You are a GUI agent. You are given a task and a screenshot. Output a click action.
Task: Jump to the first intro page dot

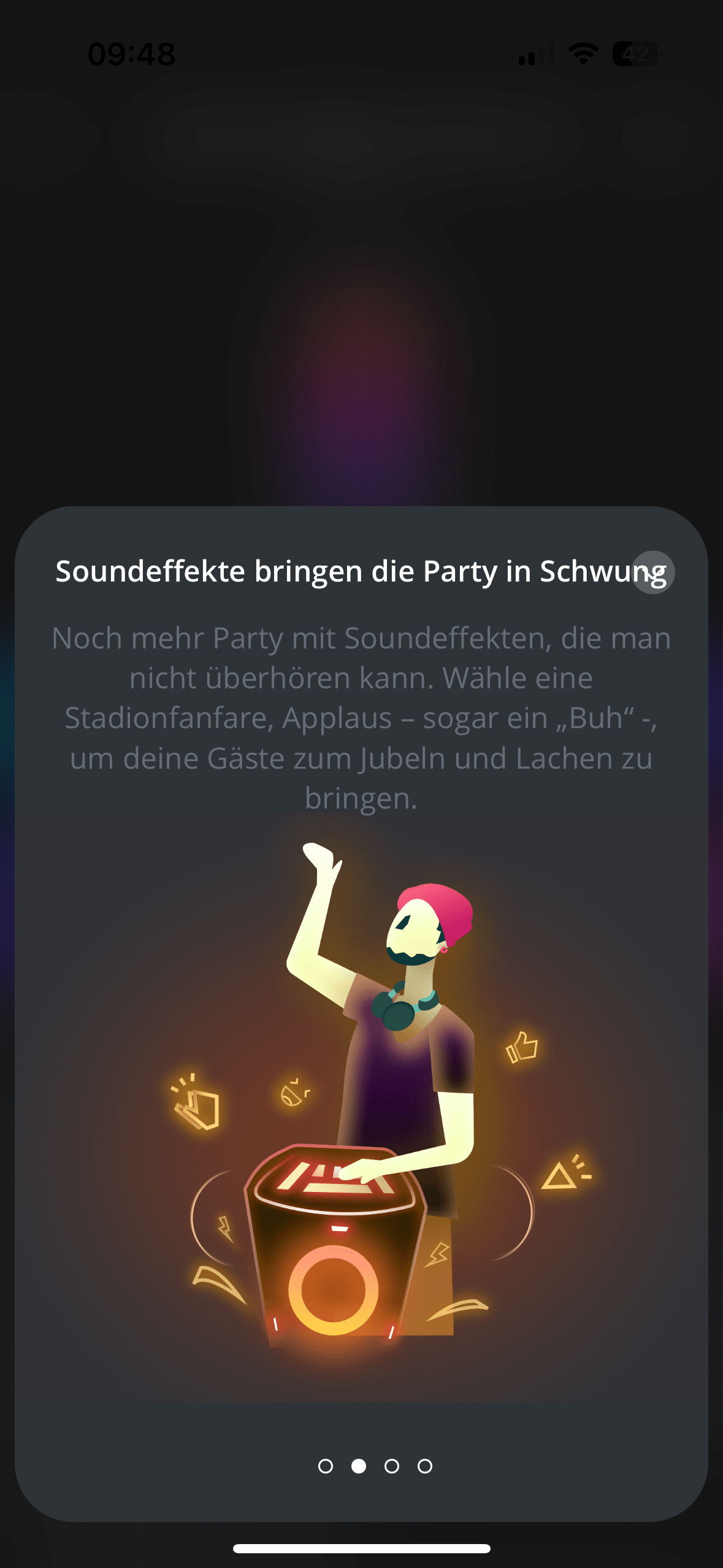[x=326, y=1466]
